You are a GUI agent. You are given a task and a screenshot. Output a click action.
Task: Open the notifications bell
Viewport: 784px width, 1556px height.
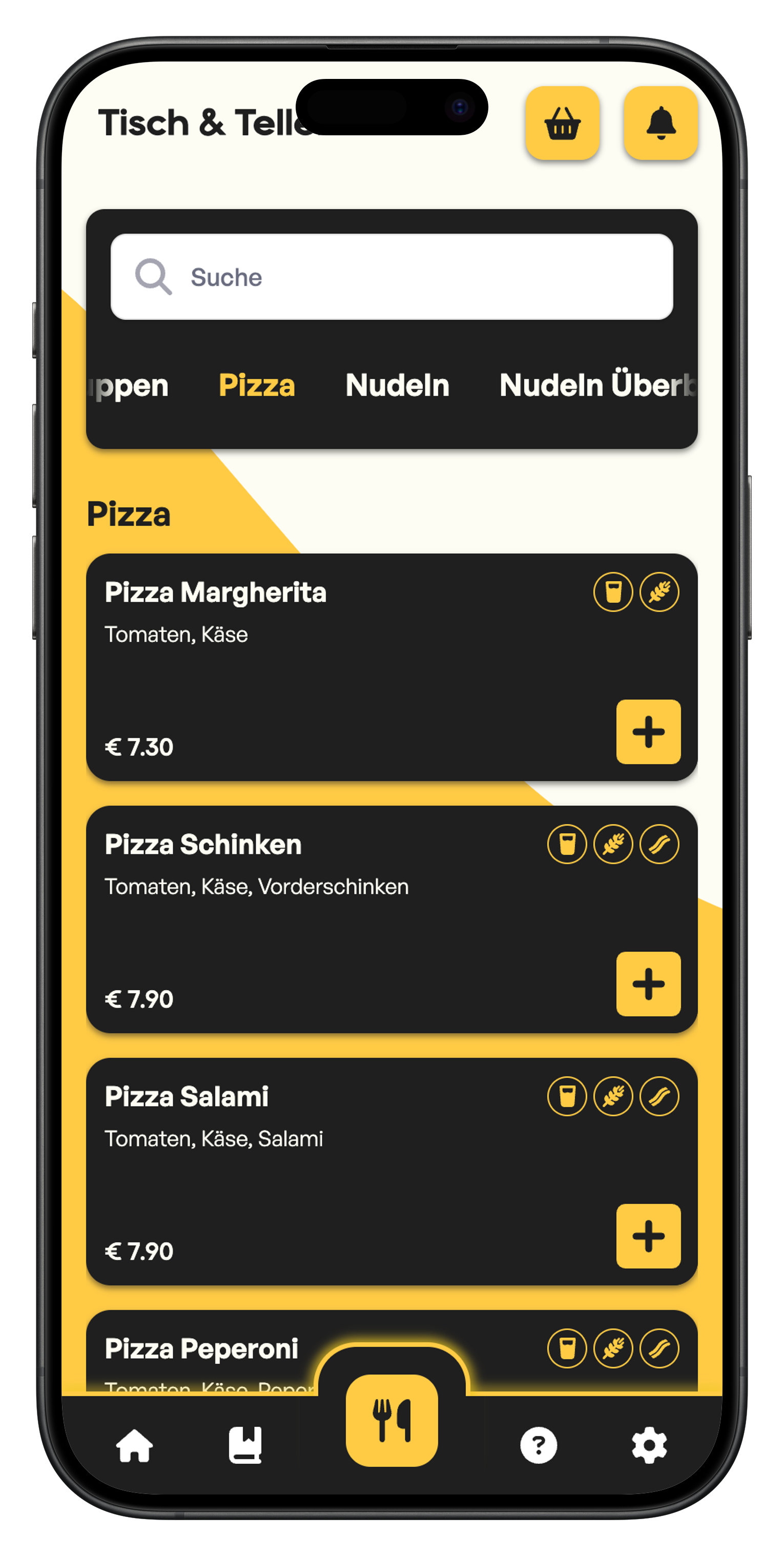661,123
